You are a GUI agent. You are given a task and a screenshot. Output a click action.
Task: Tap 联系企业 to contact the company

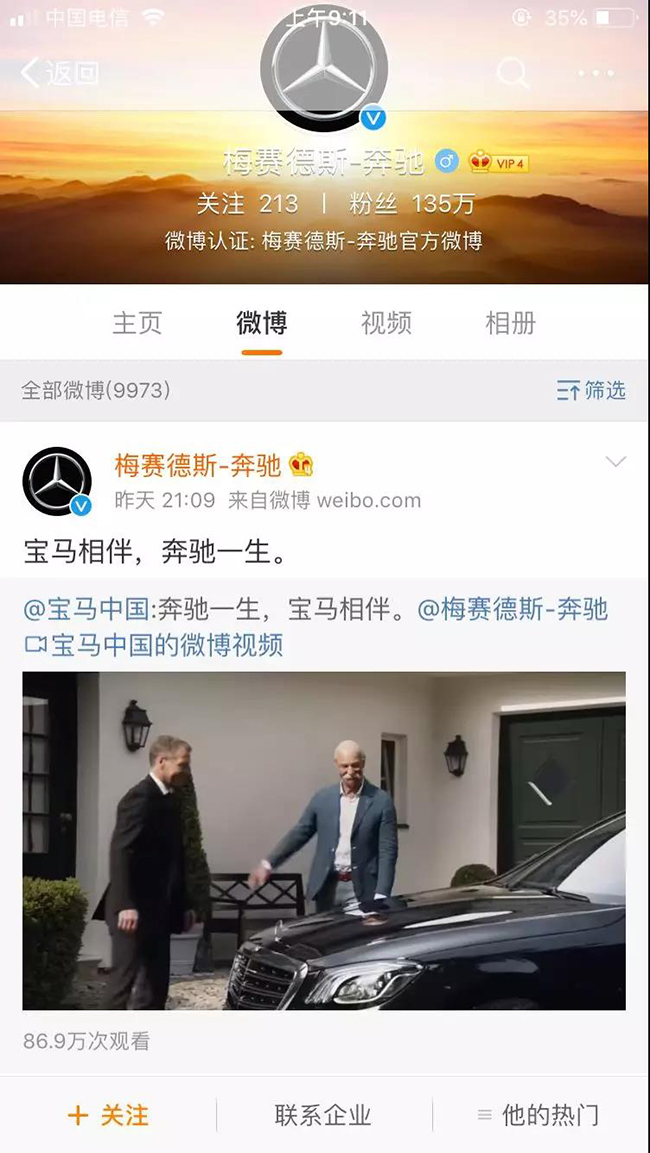pos(324,1115)
